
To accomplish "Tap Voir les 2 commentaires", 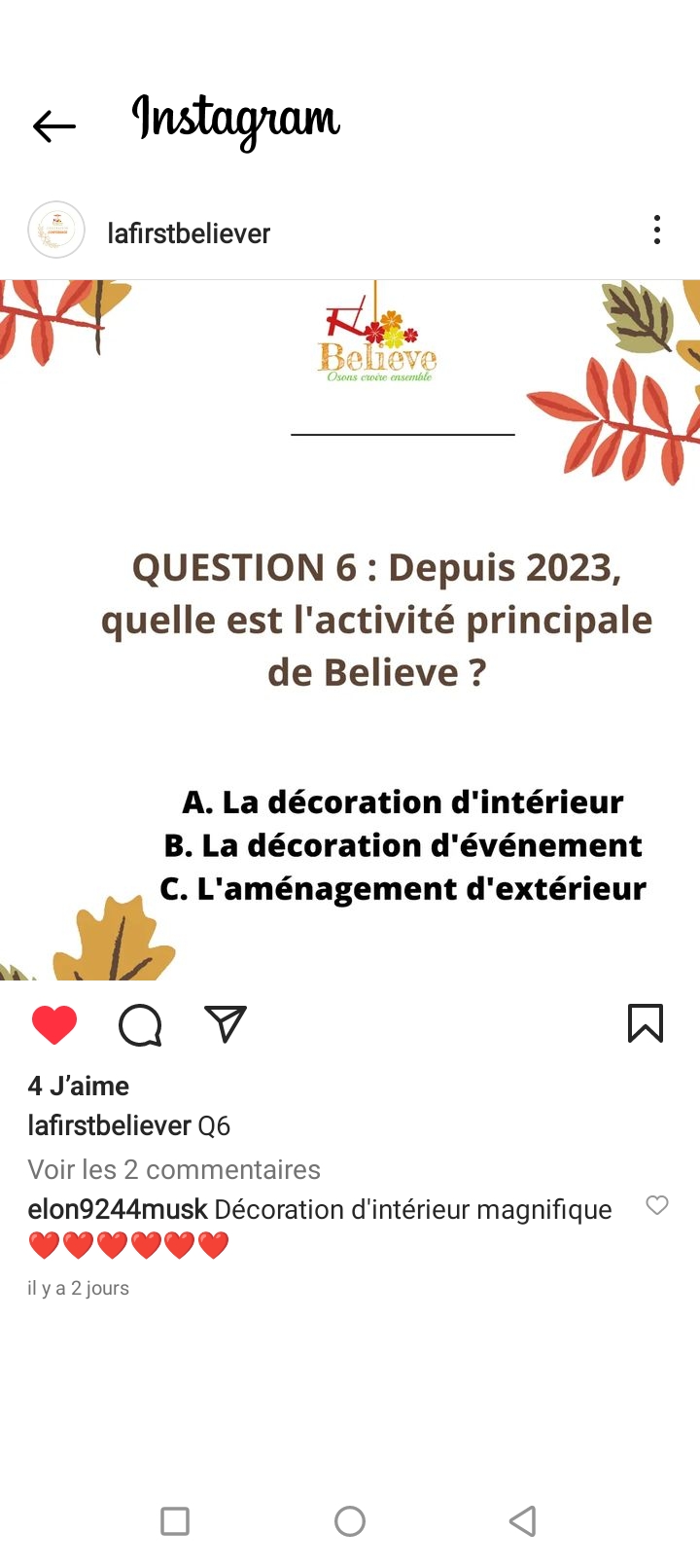I will click(x=174, y=1169).
